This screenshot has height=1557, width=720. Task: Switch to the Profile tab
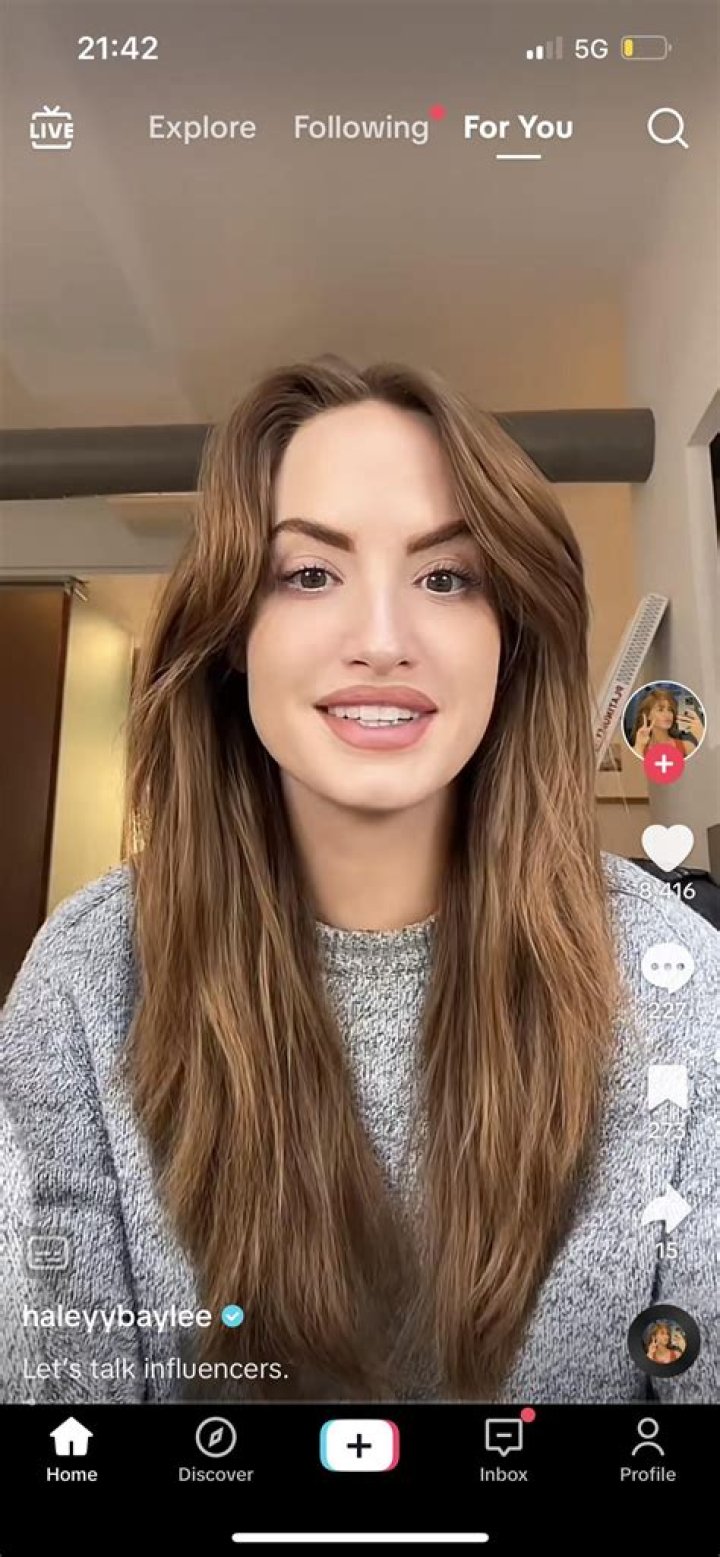coord(647,1450)
